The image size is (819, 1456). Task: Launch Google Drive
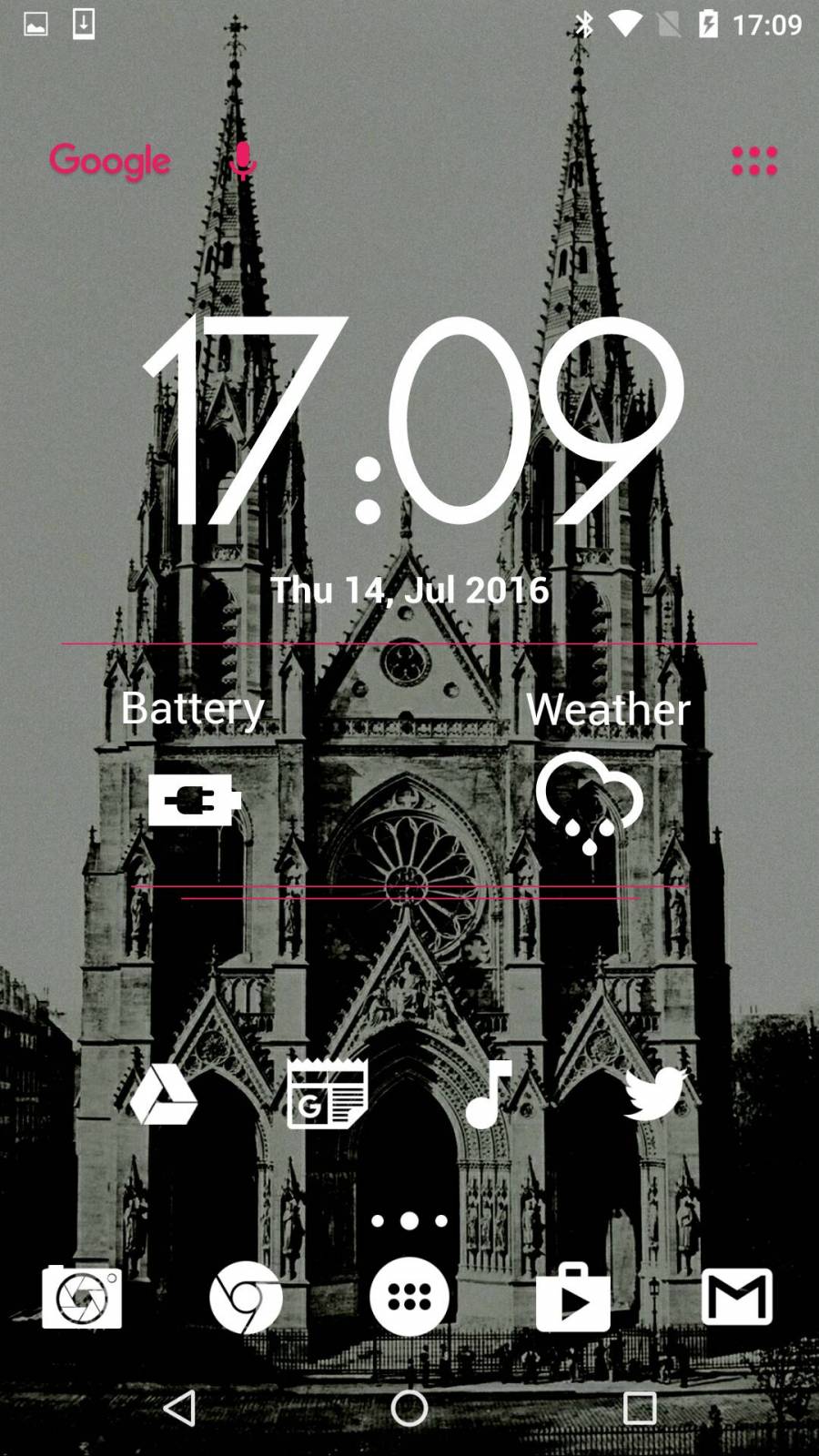[164, 1095]
